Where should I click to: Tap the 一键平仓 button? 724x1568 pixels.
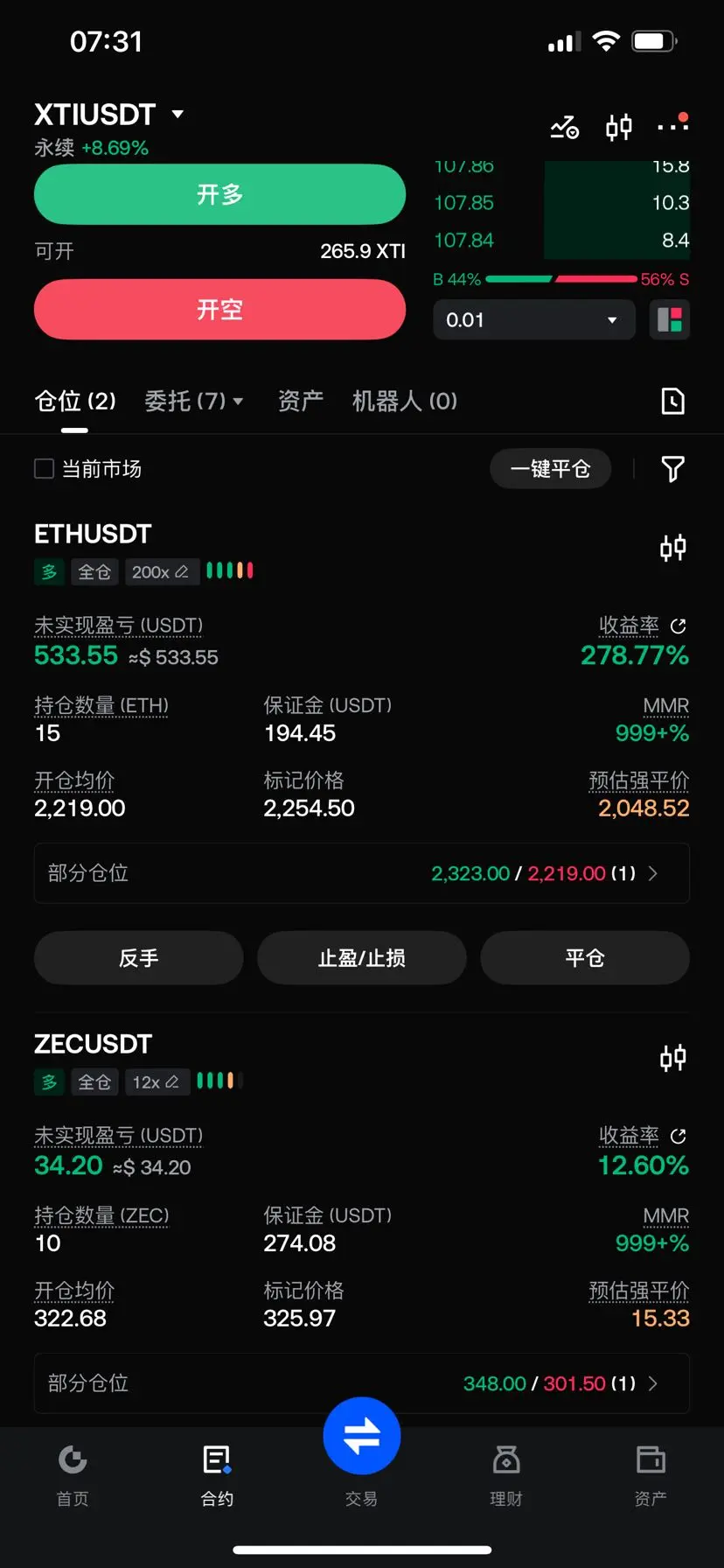pyautogui.click(x=550, y=469)
